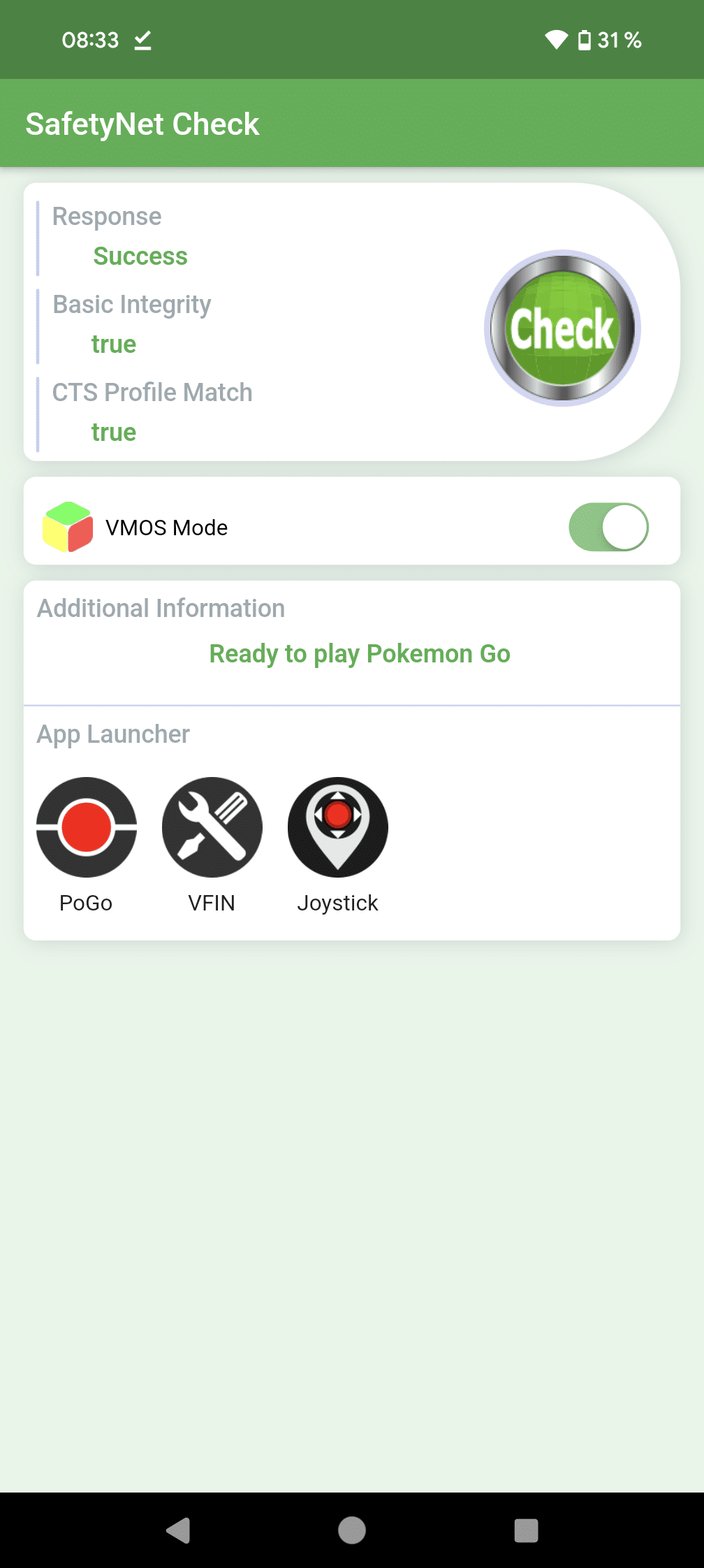Open the recent apps view
704x1568 pixels.
point(526,1530)
